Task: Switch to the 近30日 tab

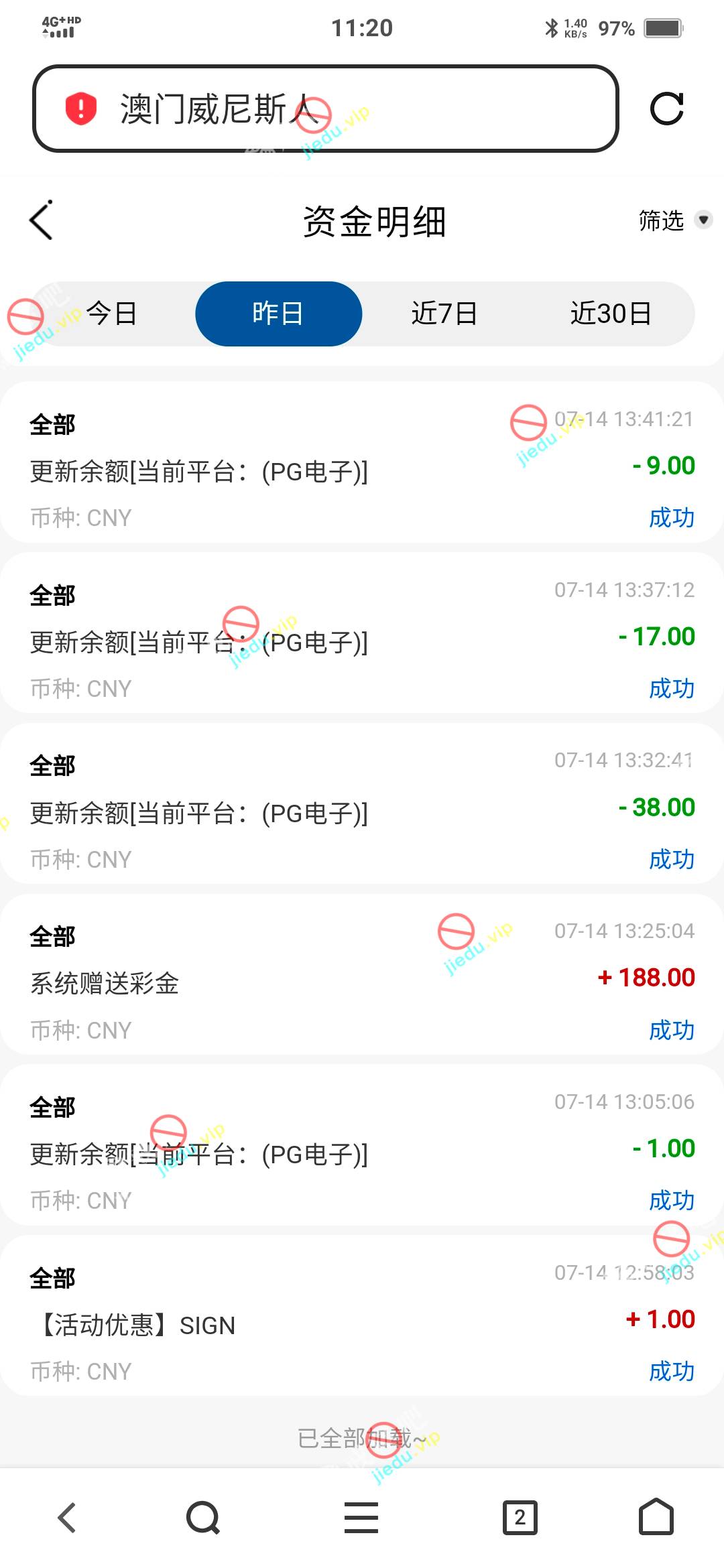Action: point(610,314)
